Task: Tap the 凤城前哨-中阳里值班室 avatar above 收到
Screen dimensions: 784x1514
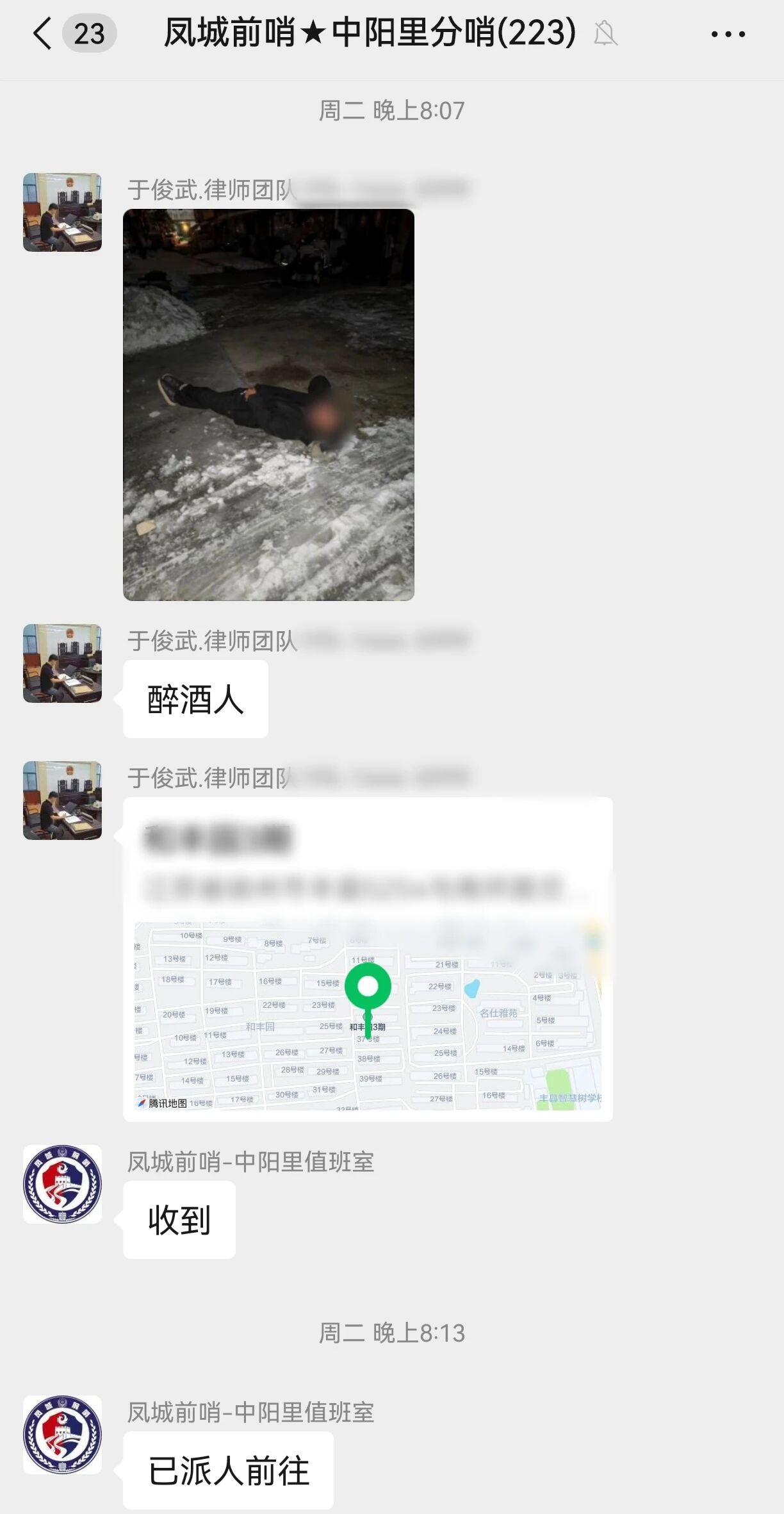Action: coord(62,1183)
